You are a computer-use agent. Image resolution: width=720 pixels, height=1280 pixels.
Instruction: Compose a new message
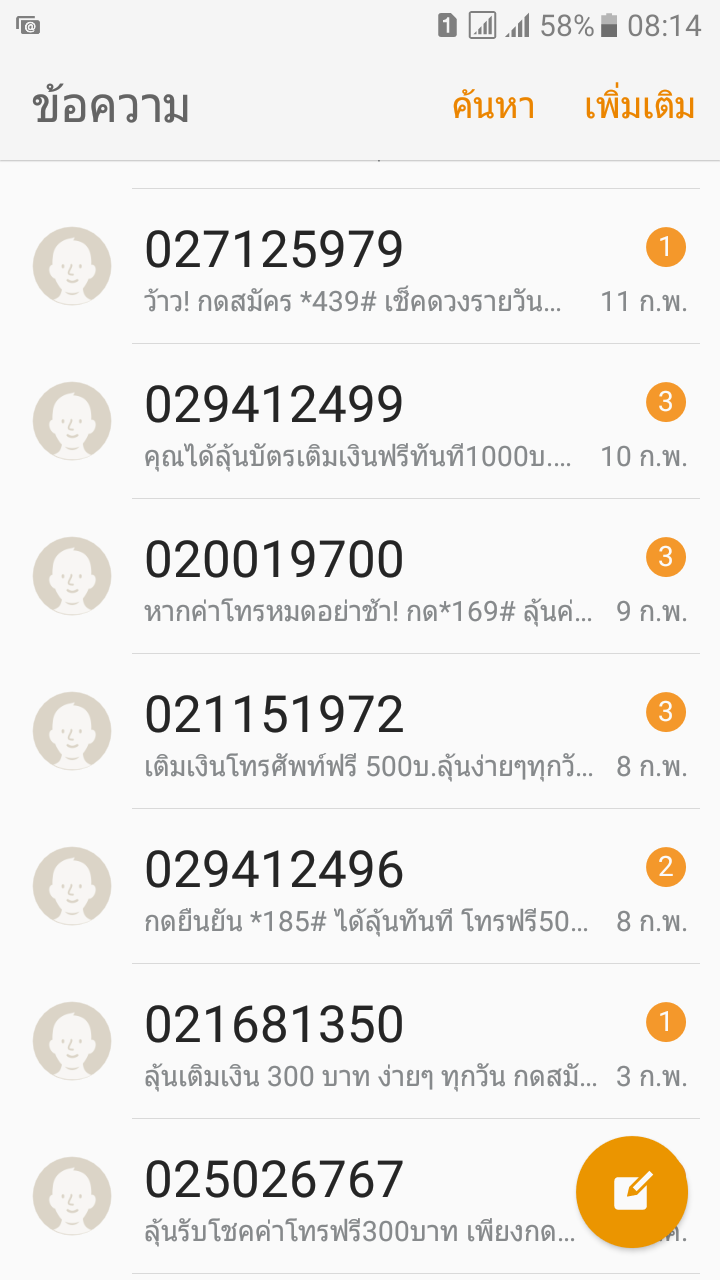coord(632,1192)
